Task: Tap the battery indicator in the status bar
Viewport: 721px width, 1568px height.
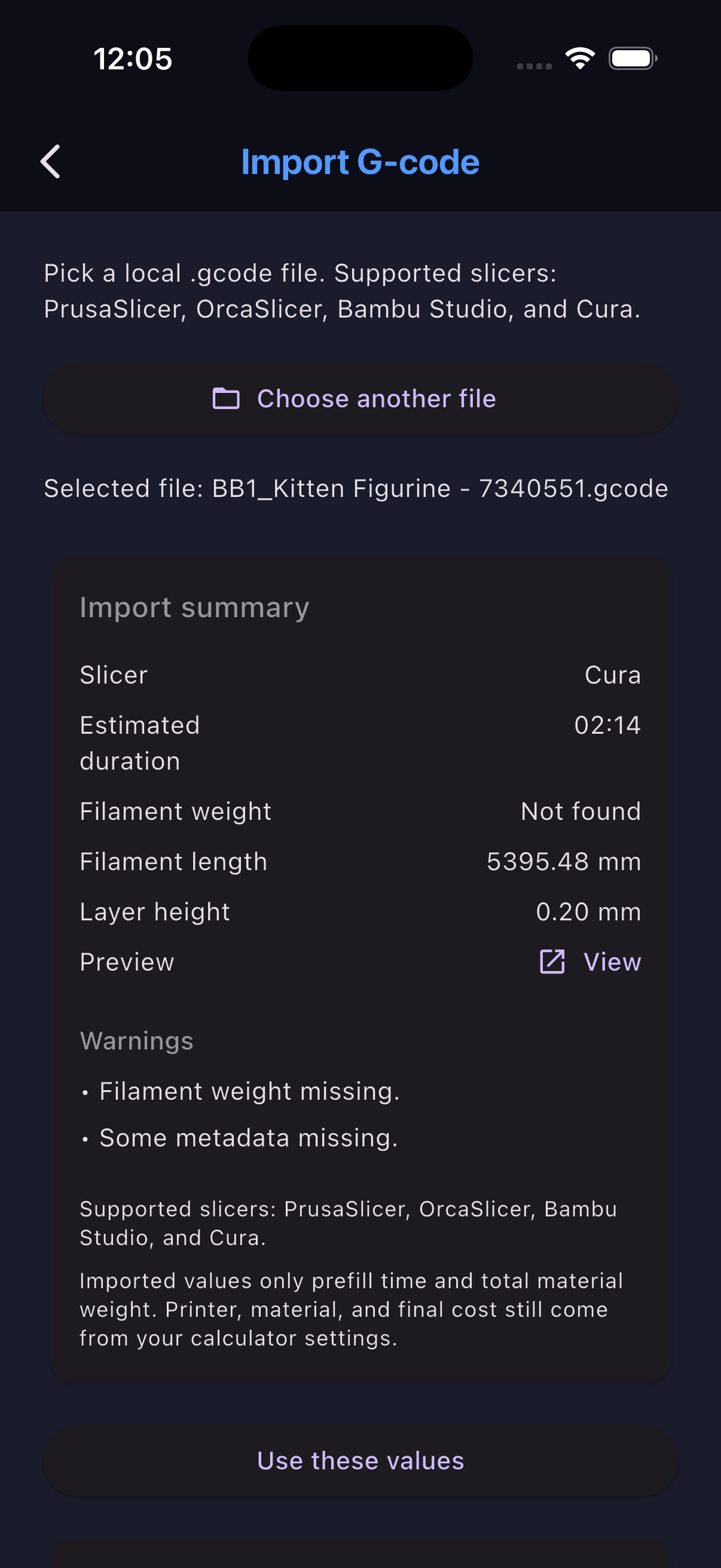Action: pos(633,58)
